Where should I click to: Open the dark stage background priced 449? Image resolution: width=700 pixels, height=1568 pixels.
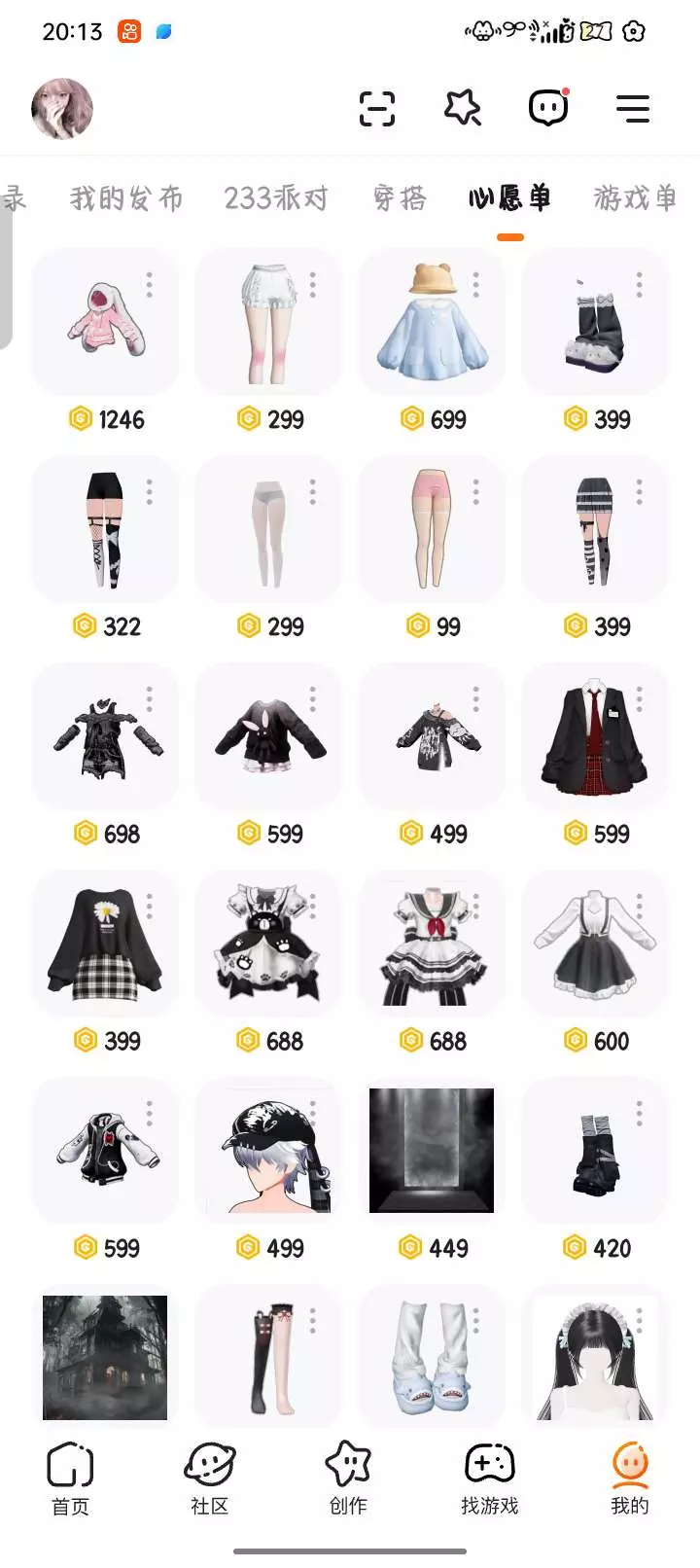tap(432, 1151)
